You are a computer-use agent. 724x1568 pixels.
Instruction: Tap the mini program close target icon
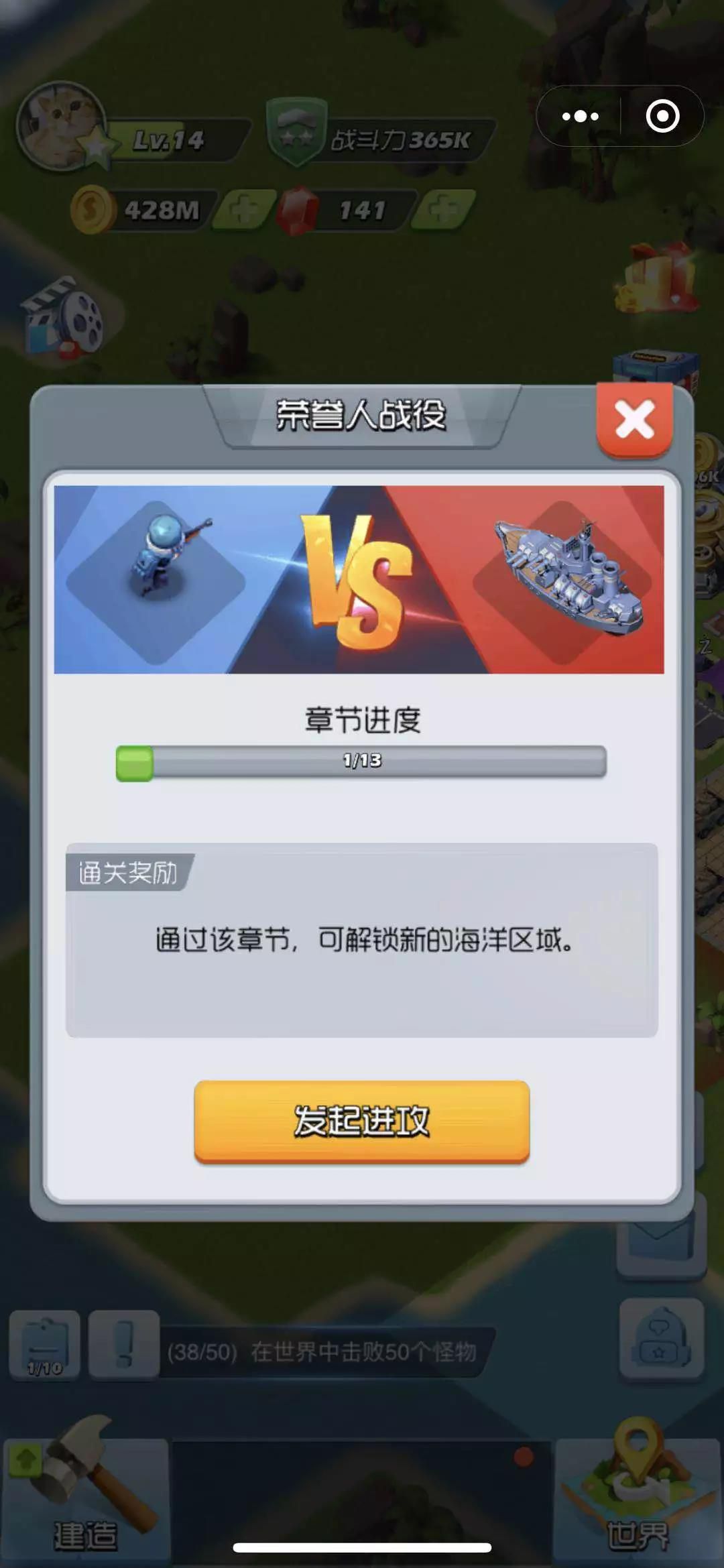[662, 117]
